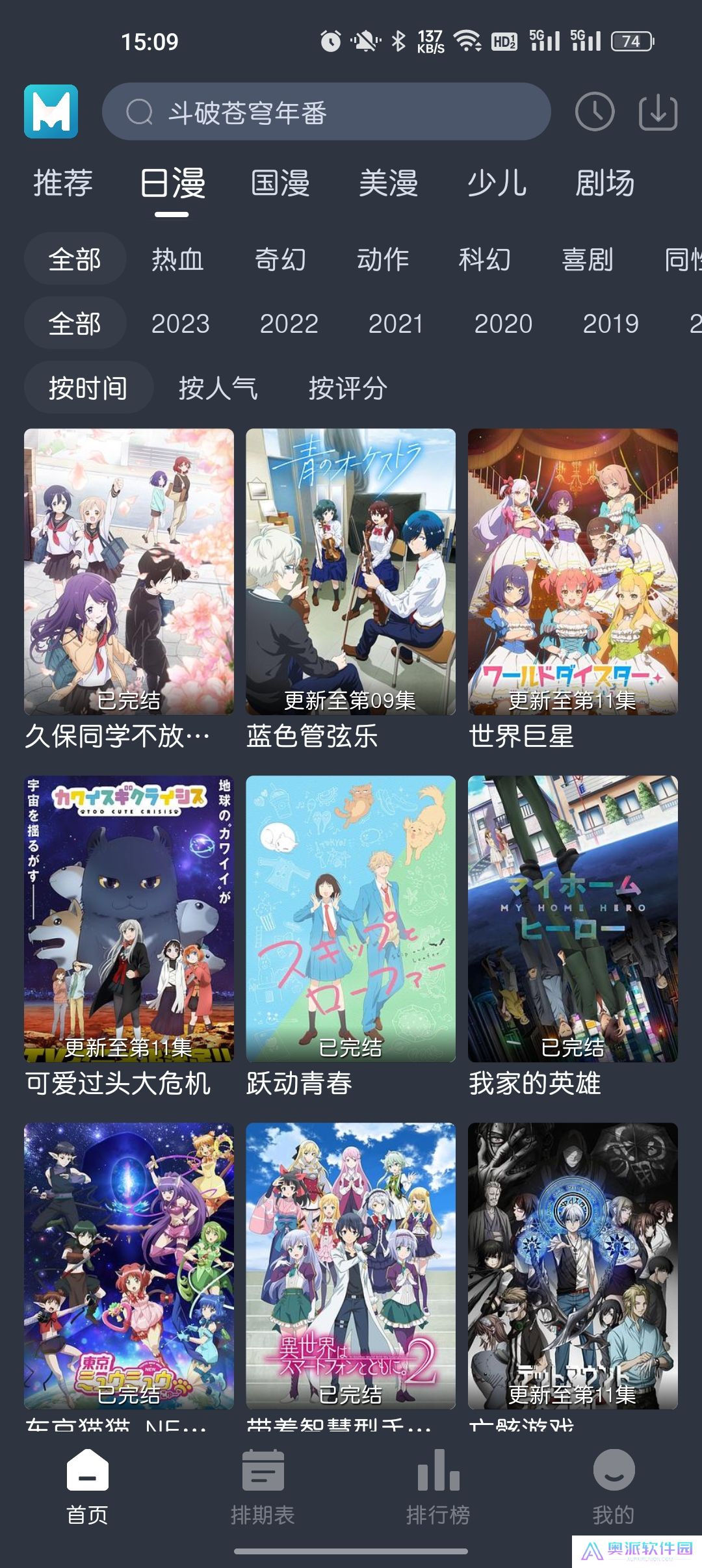Enable the 热血 genre filter
Screen dimensions: 702x1568
click(177, 260)
